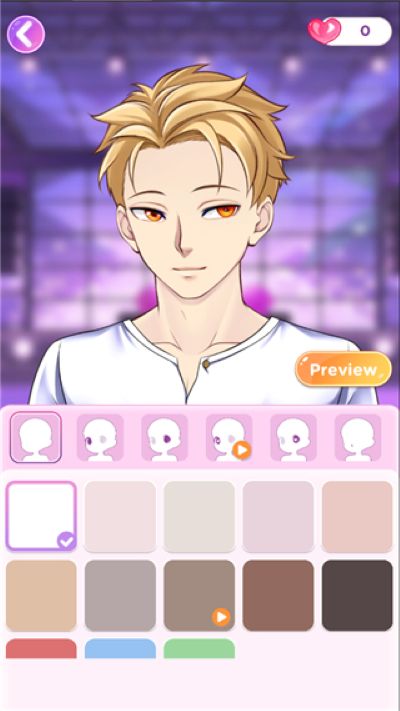The image size is (400, 711).
Task: Apply the blue skin color swatch
Action: coord(120,648)
